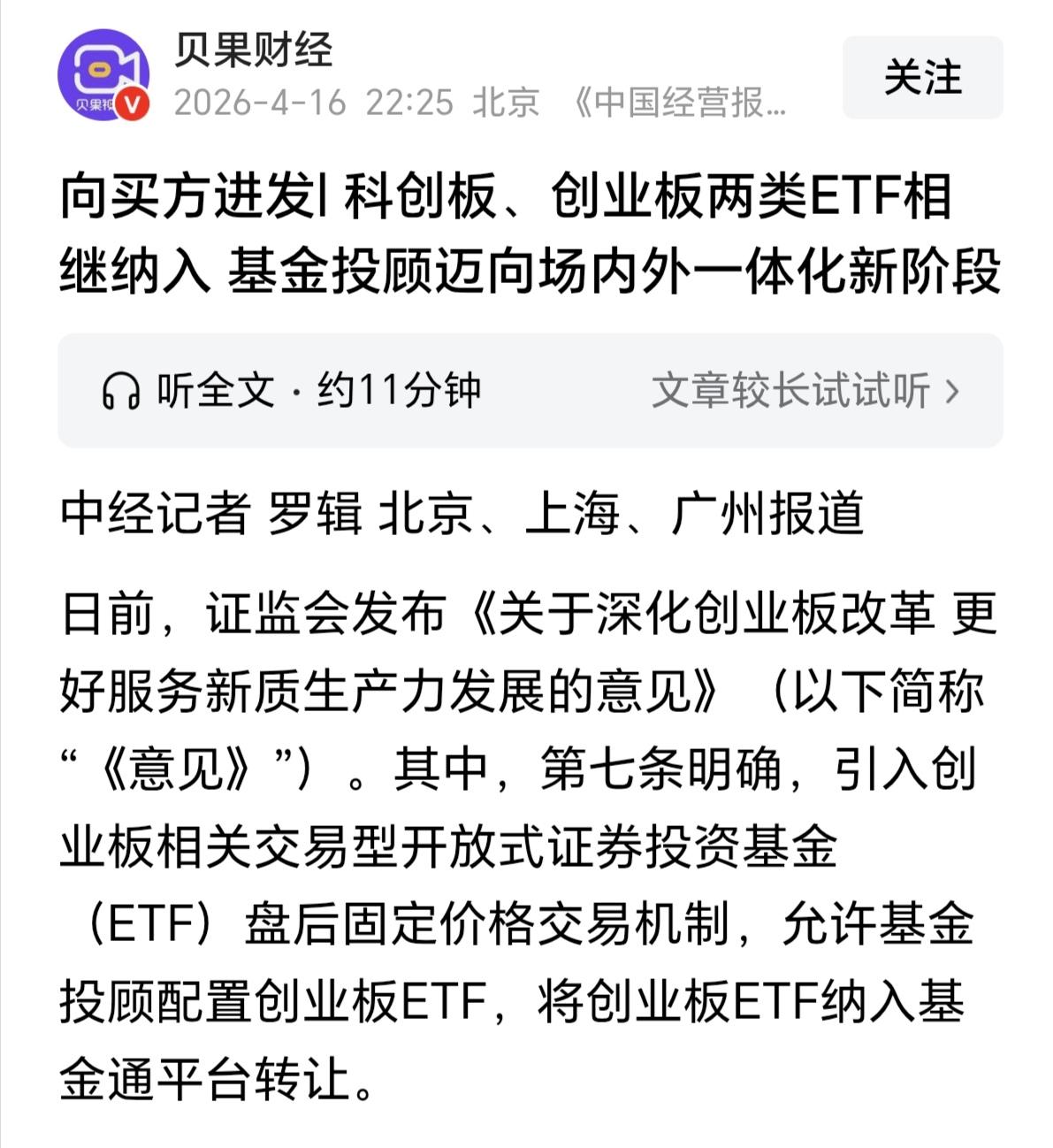The width and height of the screenshot is (1053, 1148).
Task: Click the 约11分钟 duration indicator
Action: pos(400,388)
